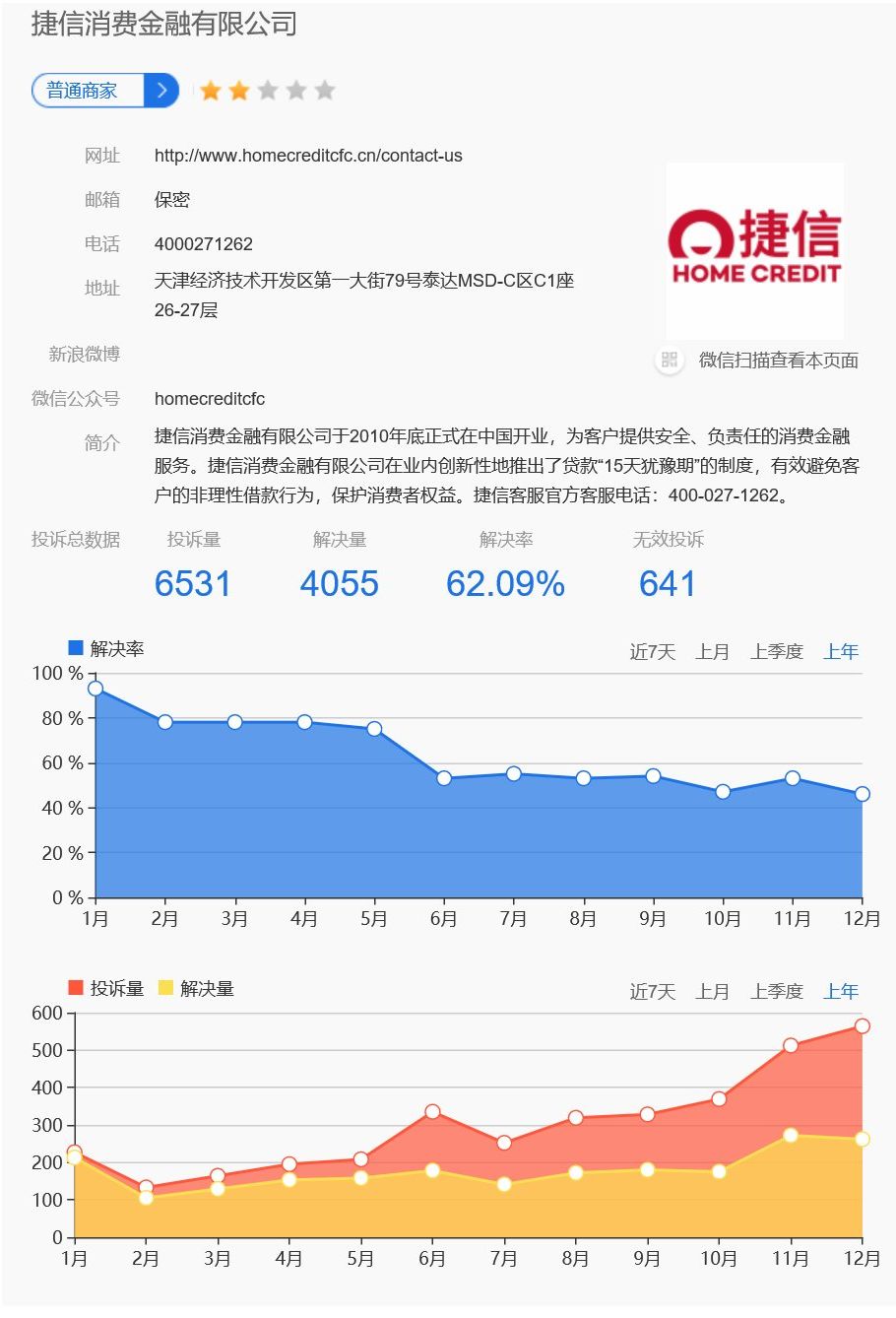
Task: Select 上季度 in the 解决率 chart
Action: point(776,652)
